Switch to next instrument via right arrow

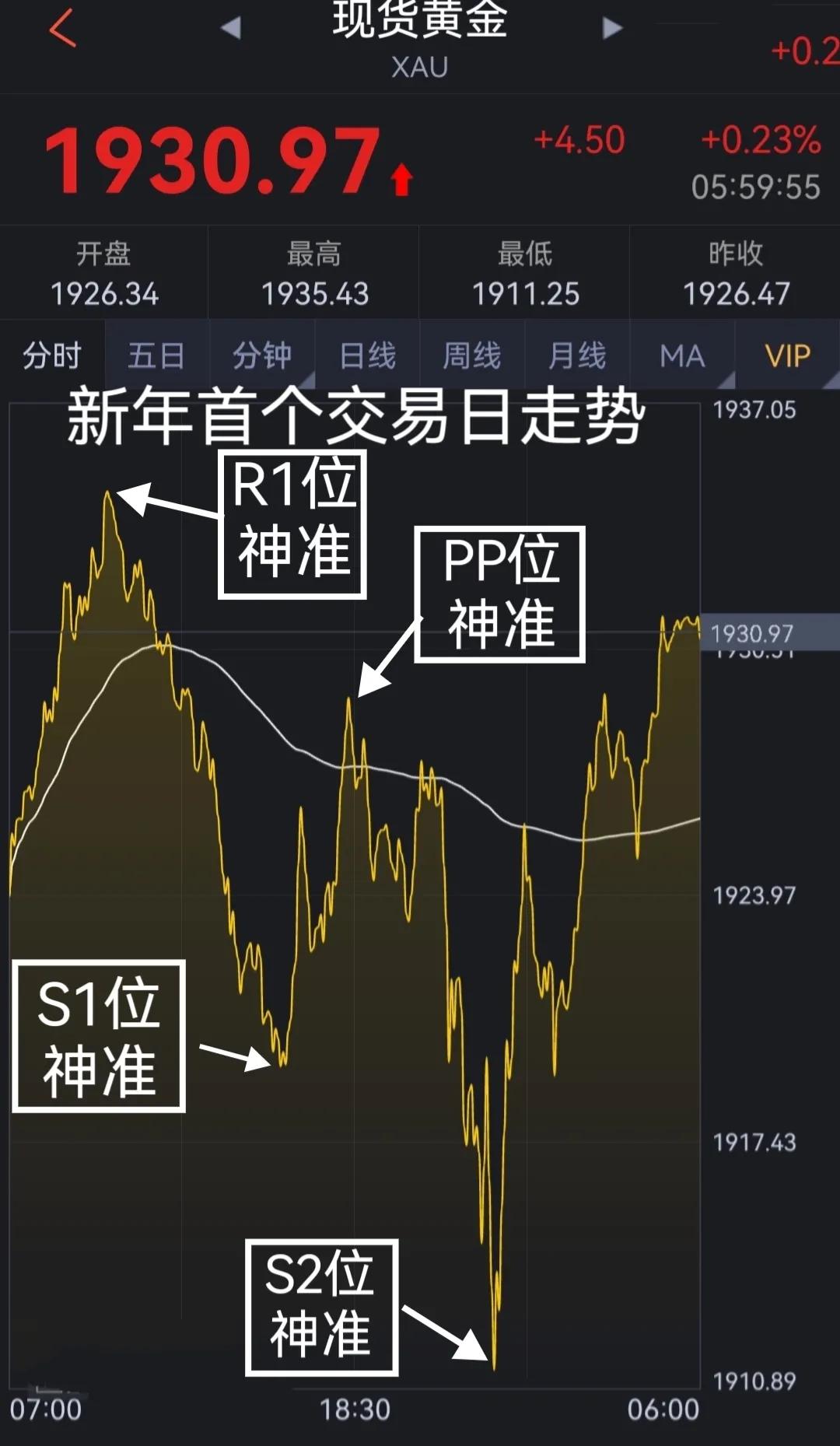pos(611,27)
